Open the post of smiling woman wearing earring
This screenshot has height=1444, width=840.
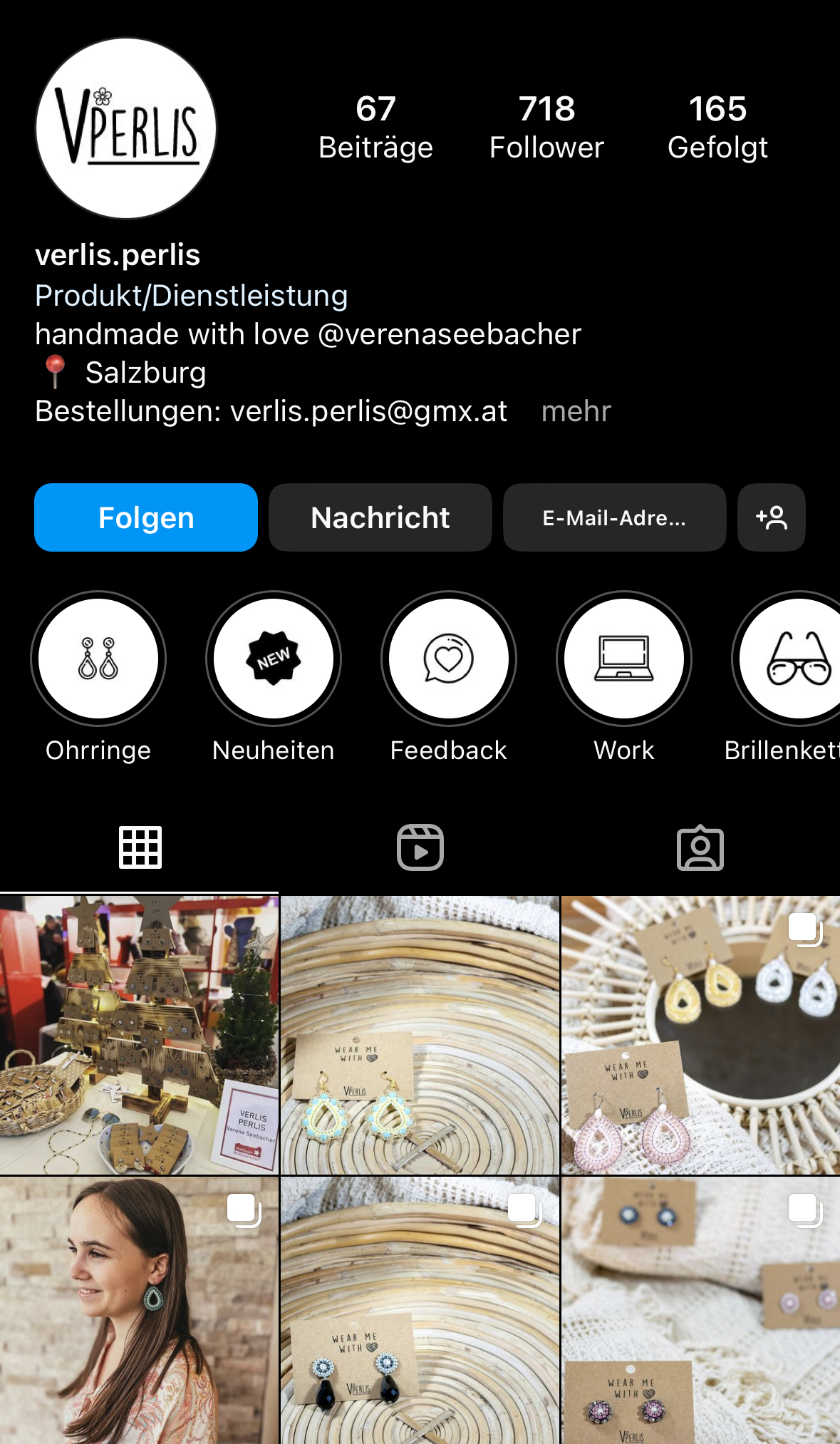click(x=139, y=1310)
